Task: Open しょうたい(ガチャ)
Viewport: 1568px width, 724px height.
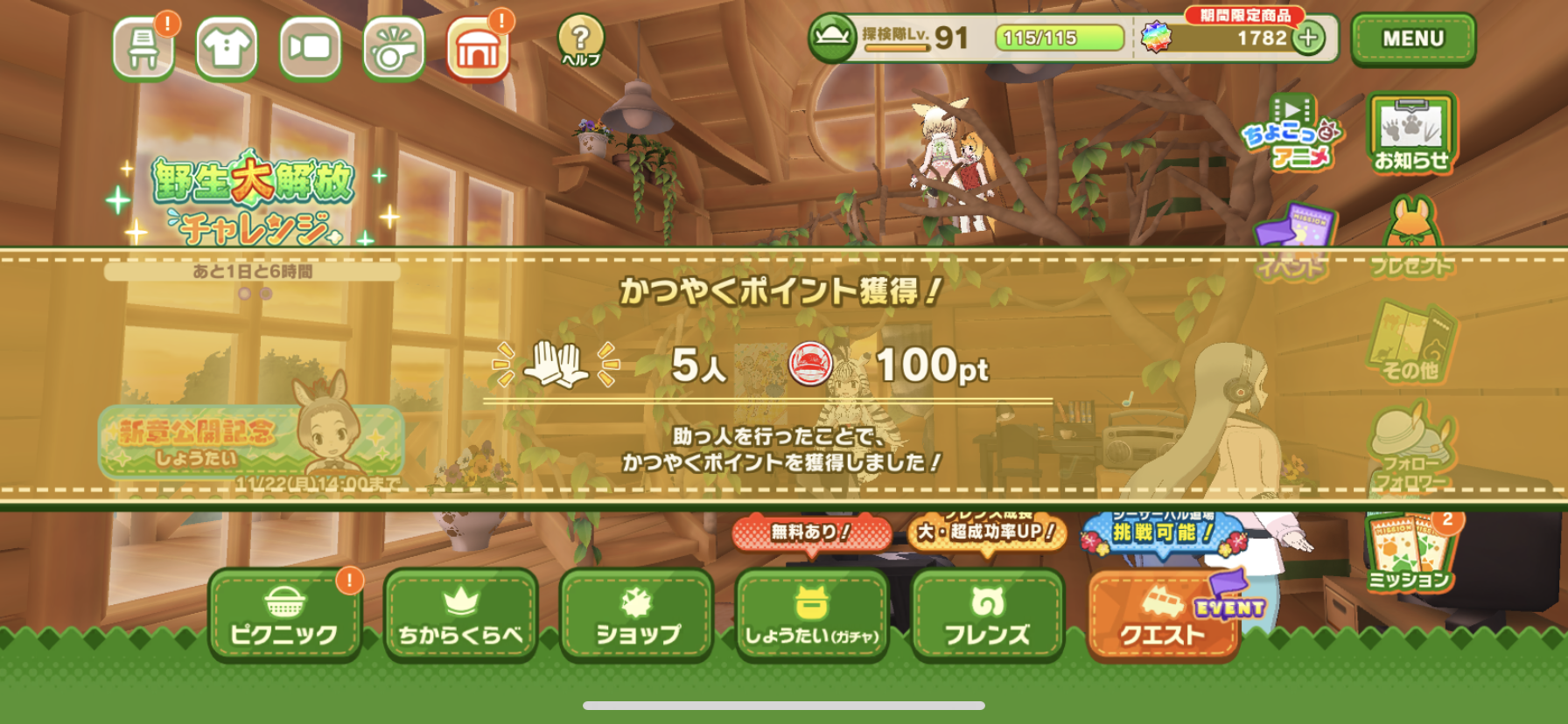Action: [x=812, y=616]
